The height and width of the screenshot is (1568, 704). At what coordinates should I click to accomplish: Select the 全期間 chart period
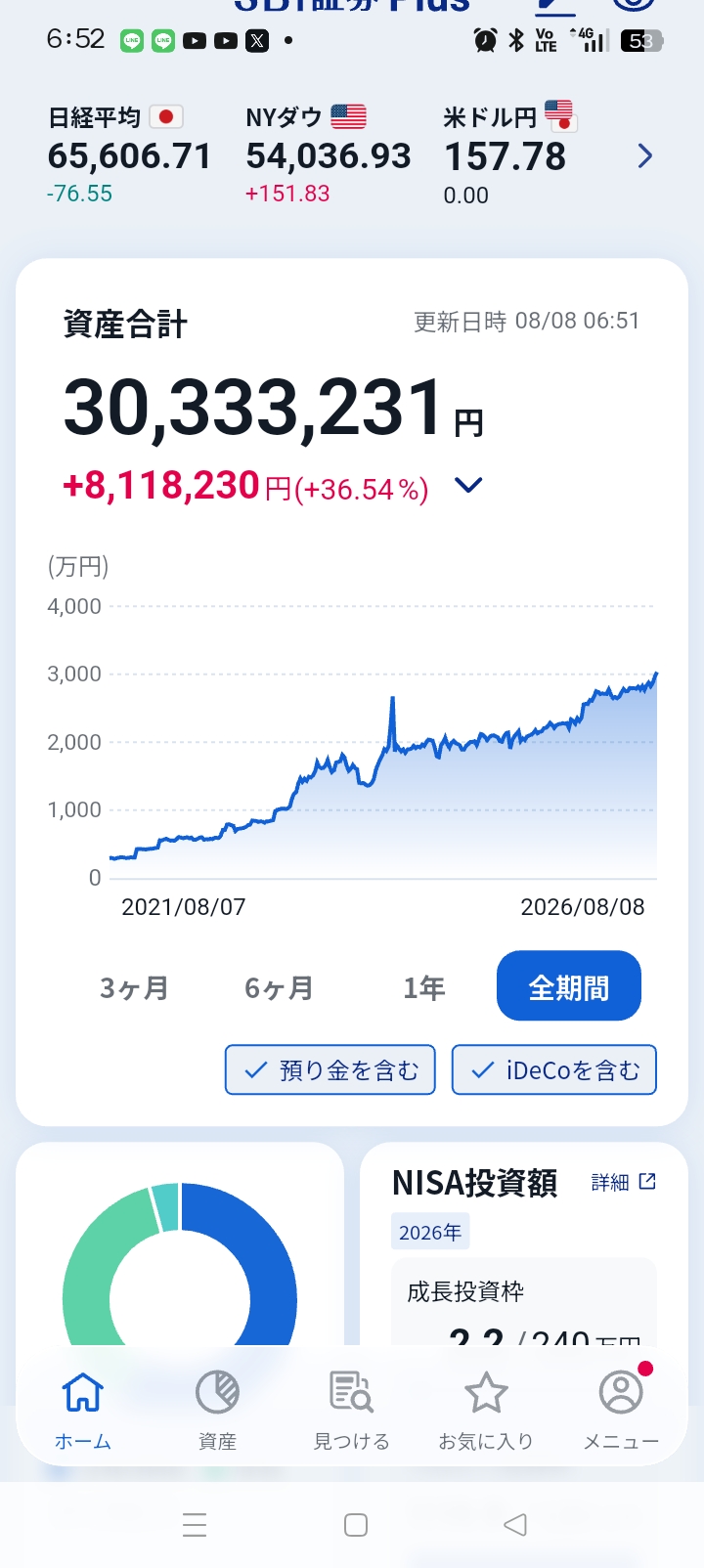[x=569, y=986]
